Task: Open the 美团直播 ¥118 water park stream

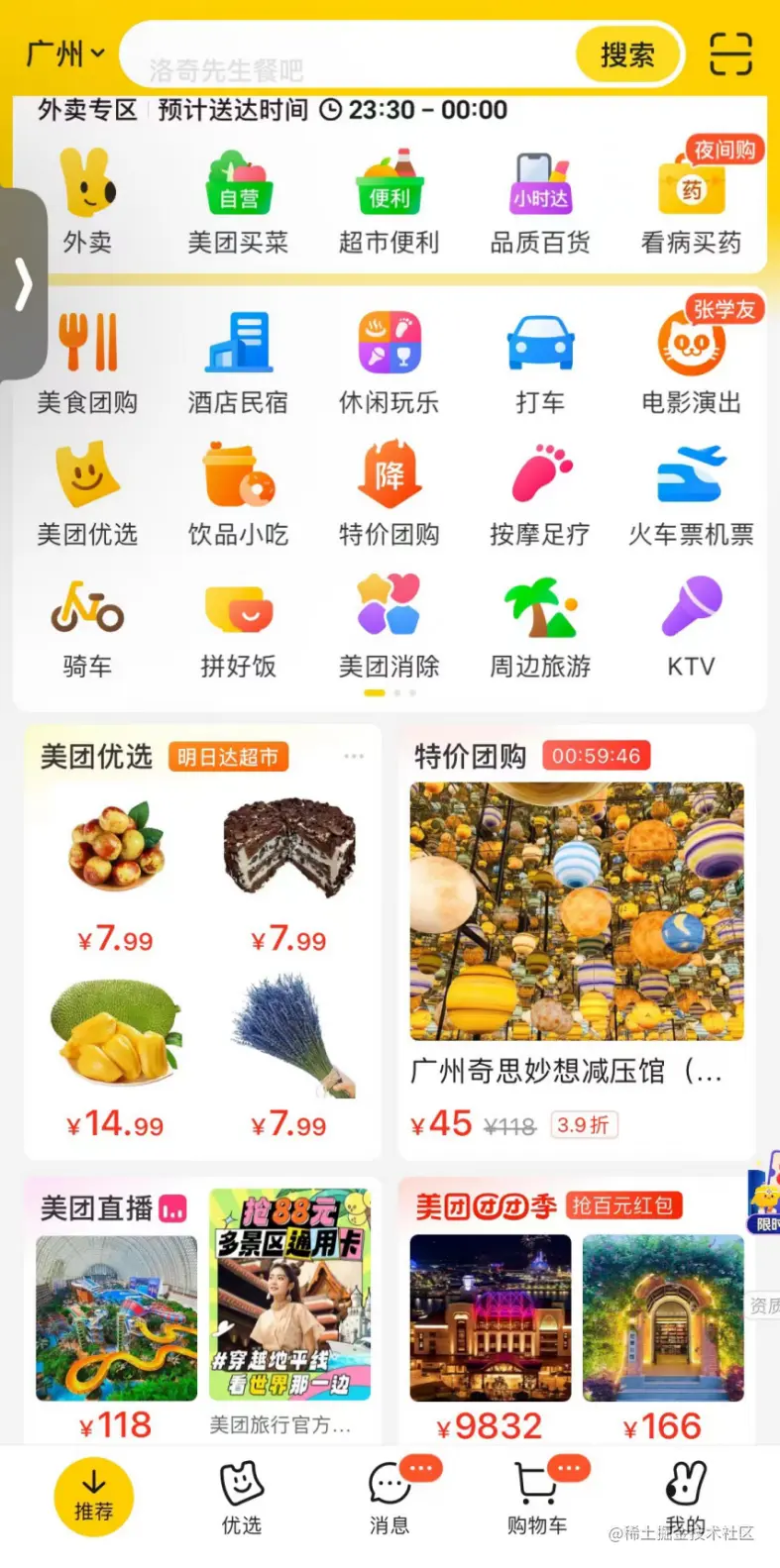Action: tap(117, 1318)
